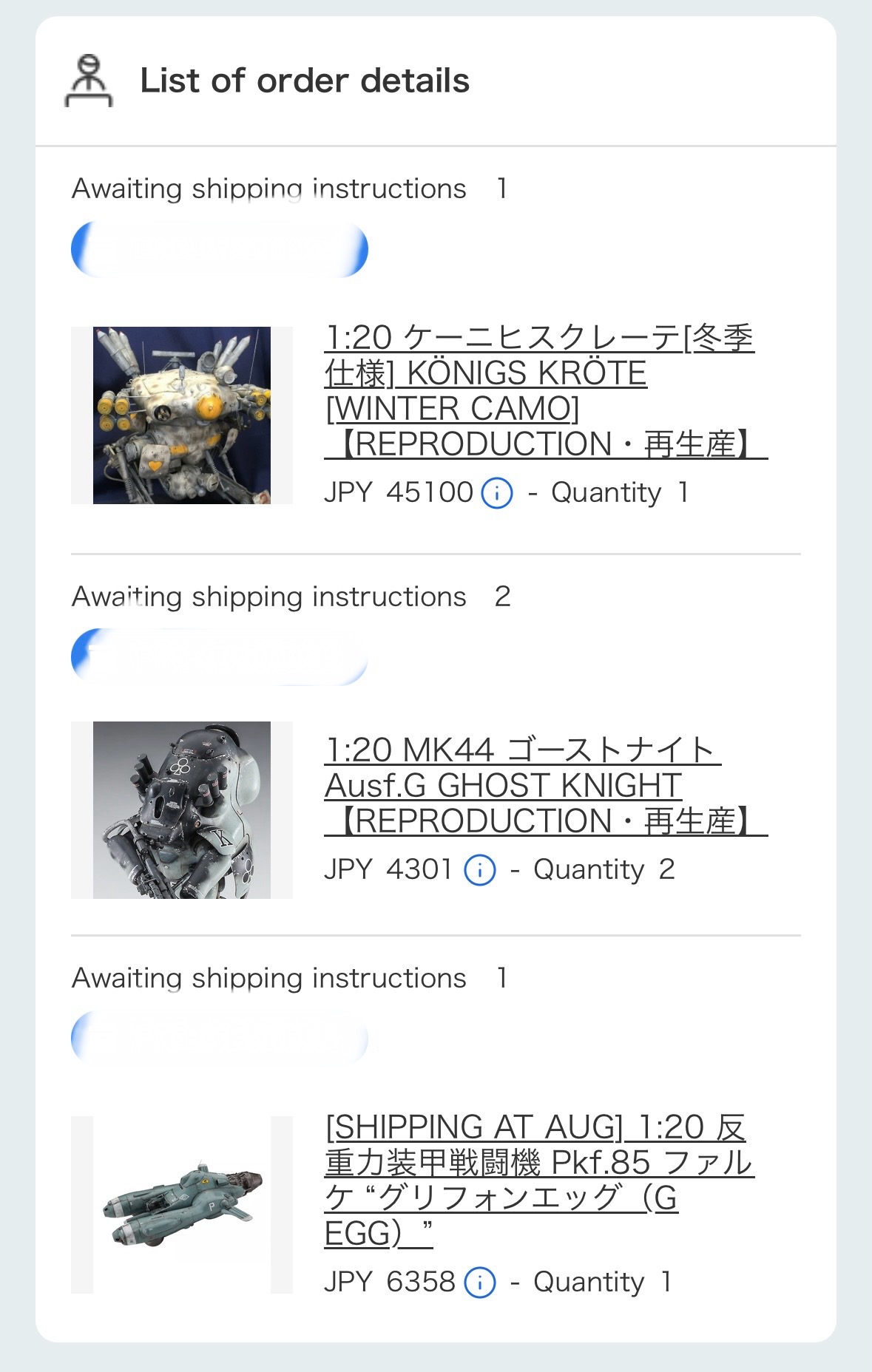Show price info for JPY 6358
The width and height of the screenshot is (872, 1372).
click(x=480, y=1283)
